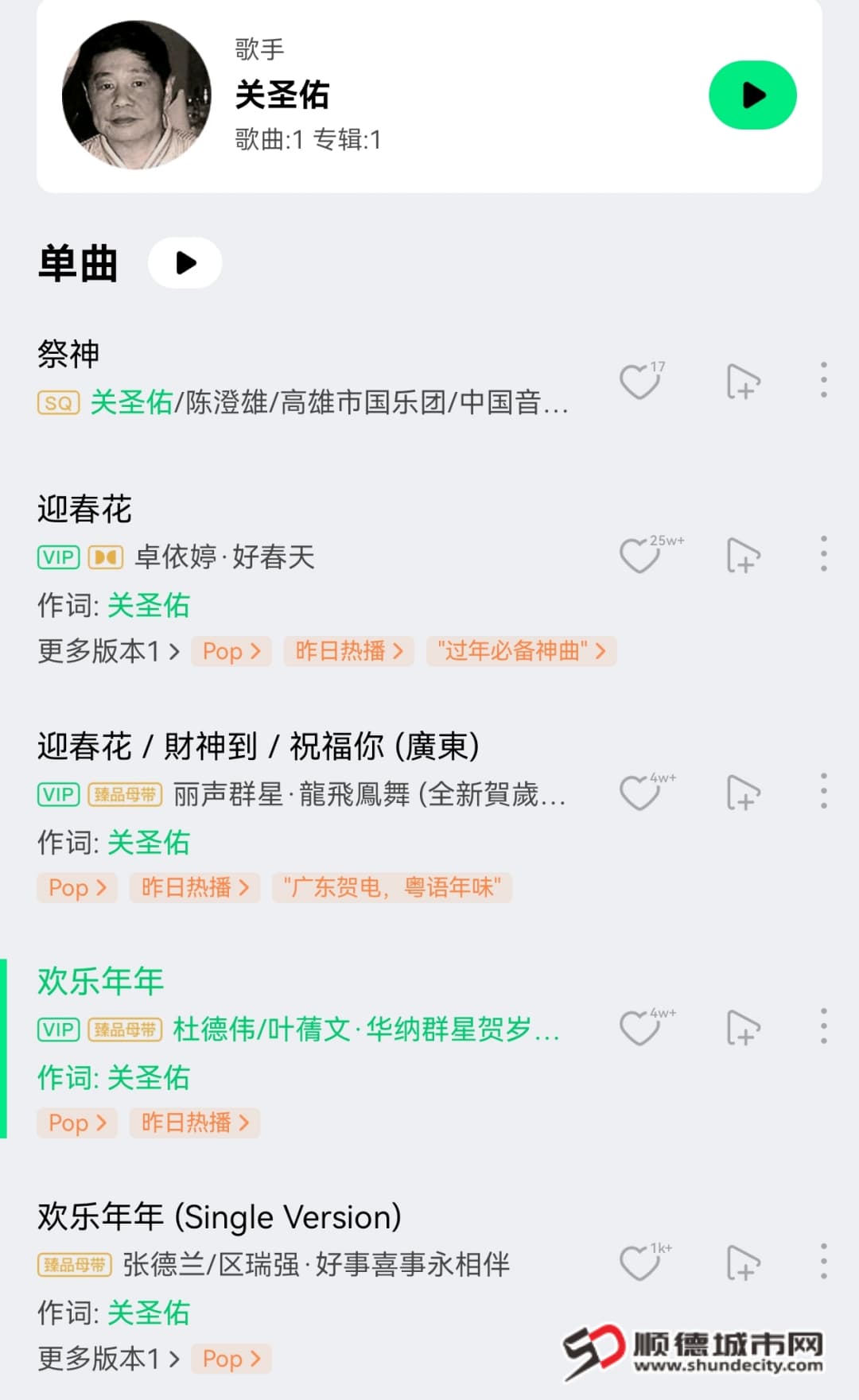Add 迎春花 to playlist via the add icon
Screen dimensions: 859x1400
tap(743, 557)
